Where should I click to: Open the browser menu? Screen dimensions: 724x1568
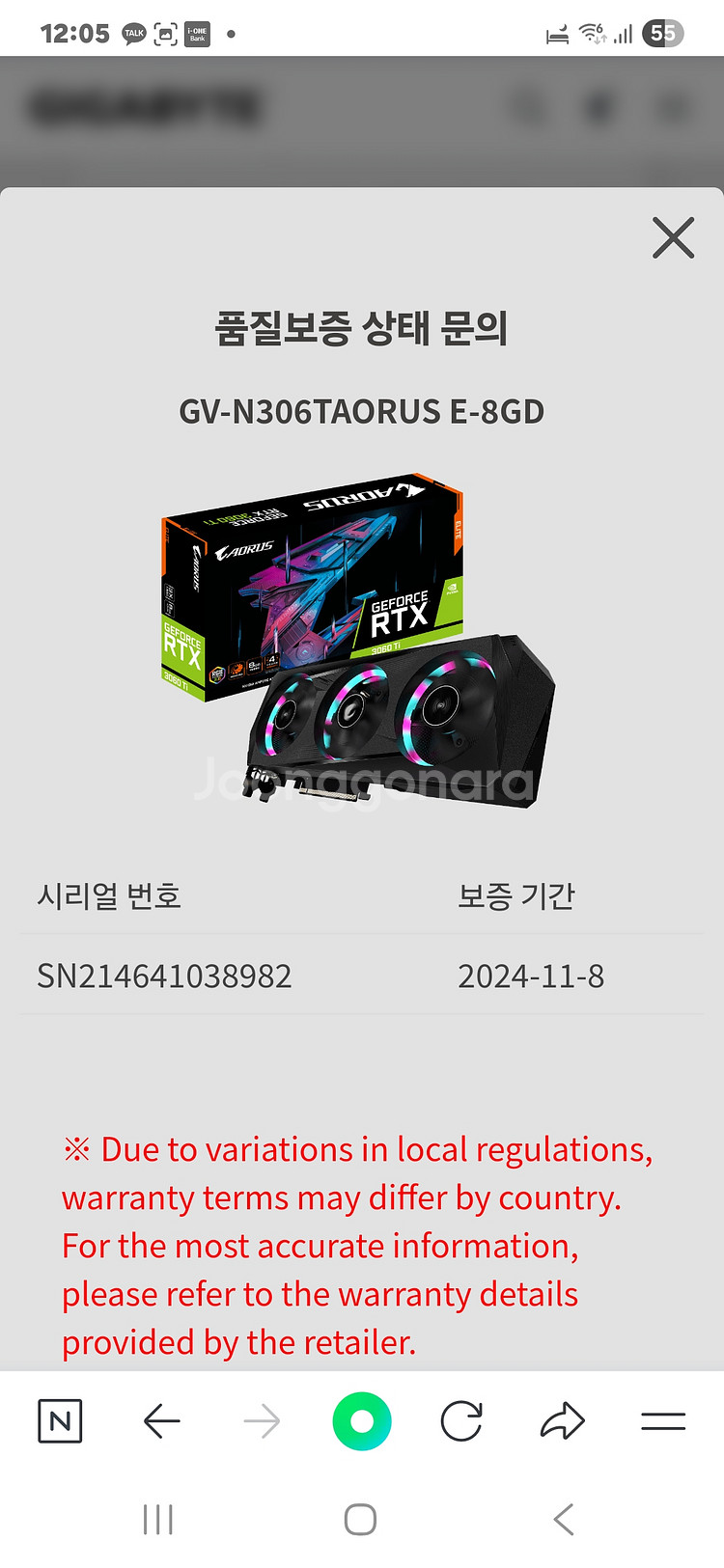[x=663, y=1420]
